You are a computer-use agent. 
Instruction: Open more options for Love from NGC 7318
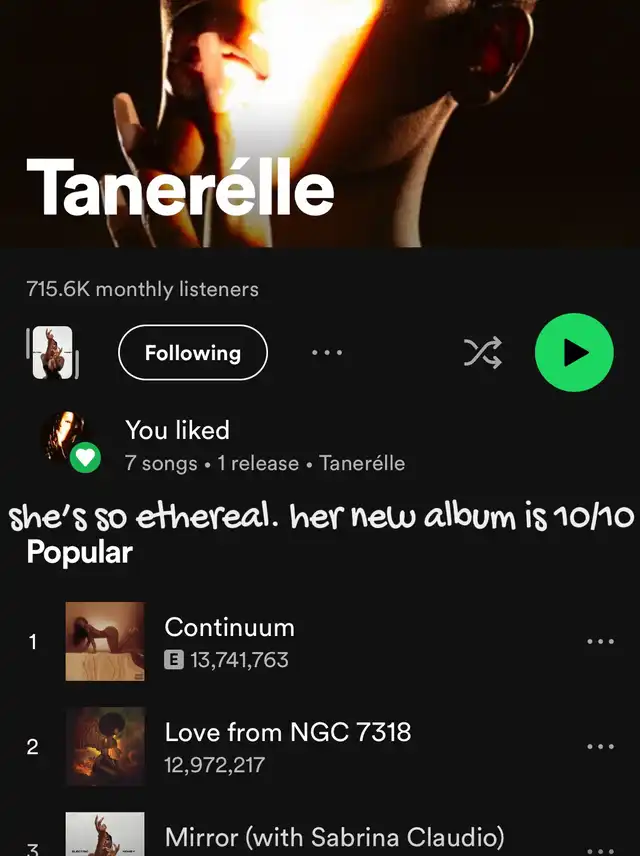(x=600, y=747)
